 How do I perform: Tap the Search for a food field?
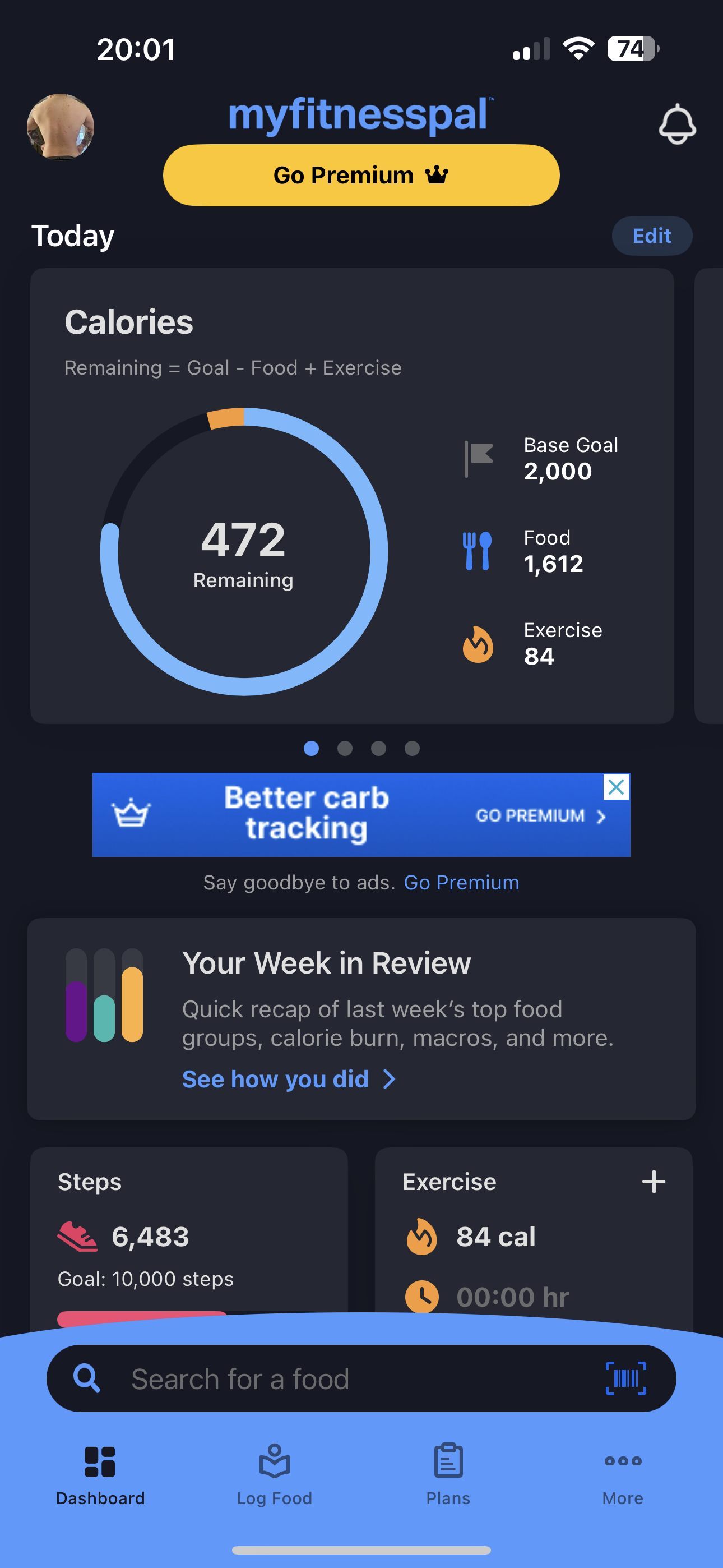click(341, 1378)
